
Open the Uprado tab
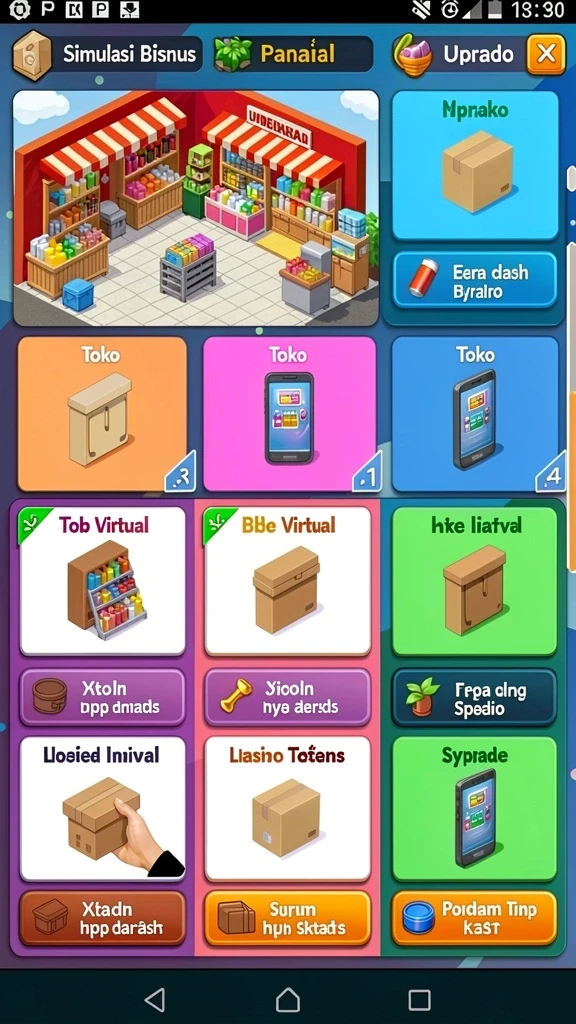click(x=459, y=54)
